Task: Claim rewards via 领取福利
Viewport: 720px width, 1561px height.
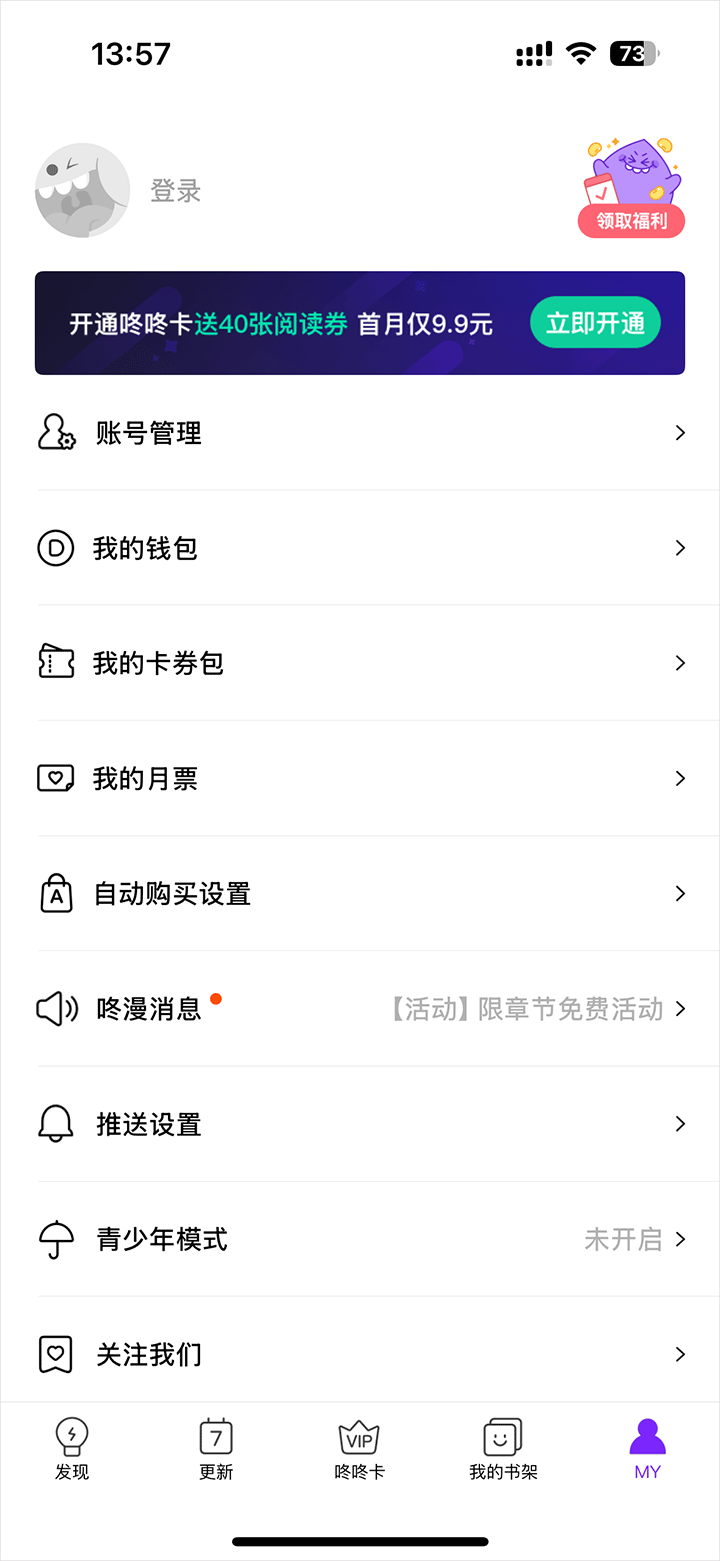Action: (631, 220)
